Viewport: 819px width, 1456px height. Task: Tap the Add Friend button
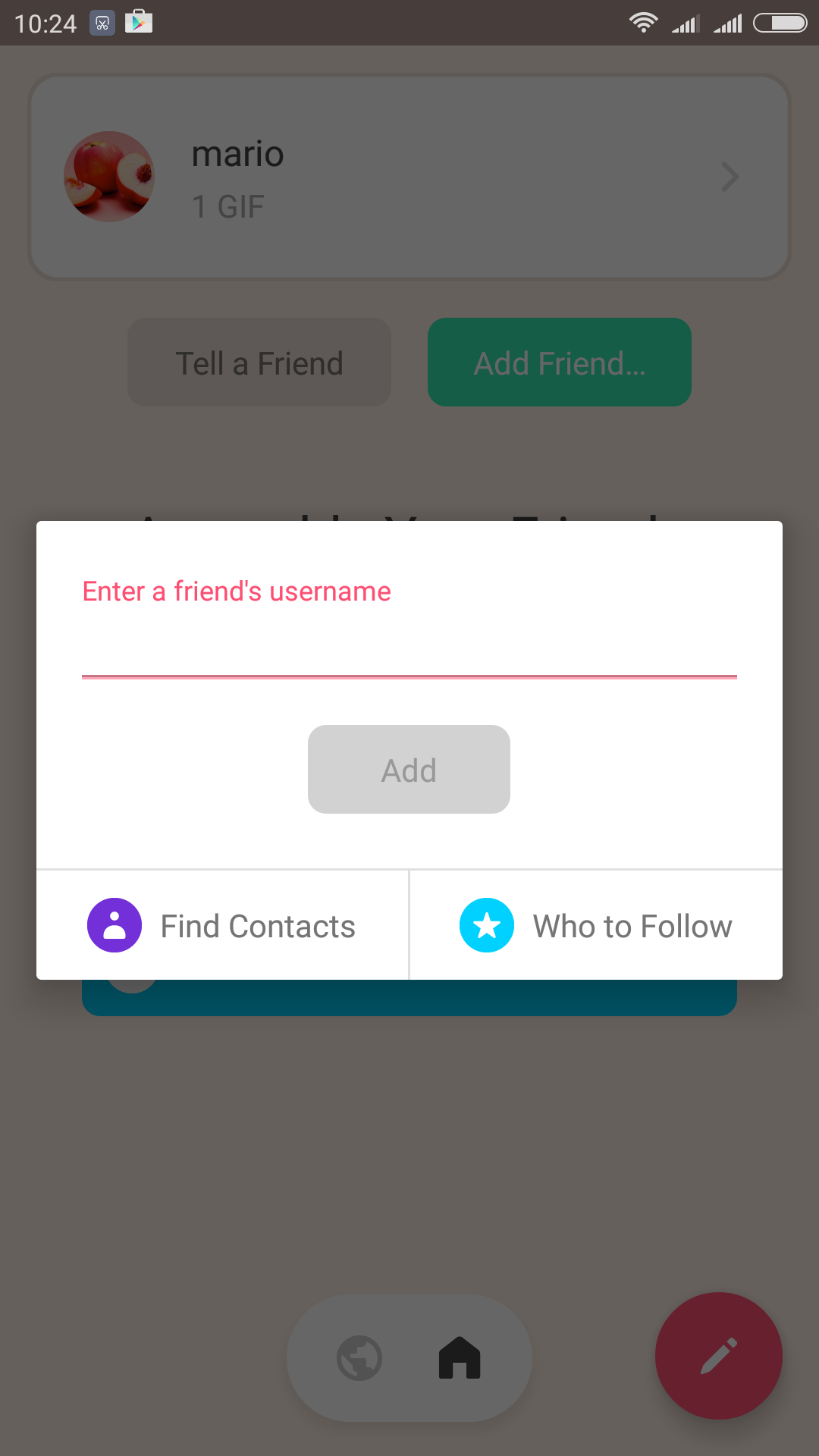(560, 362)
